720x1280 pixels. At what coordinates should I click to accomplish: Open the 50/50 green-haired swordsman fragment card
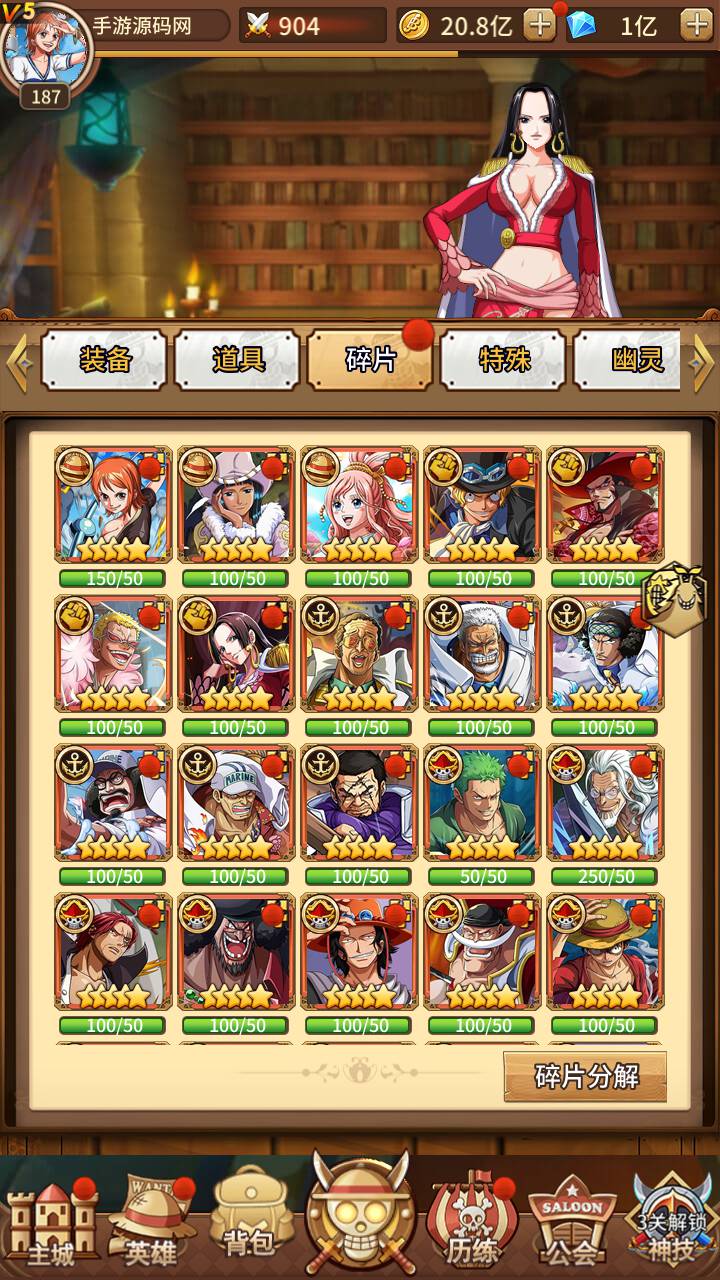click(483, 803)
